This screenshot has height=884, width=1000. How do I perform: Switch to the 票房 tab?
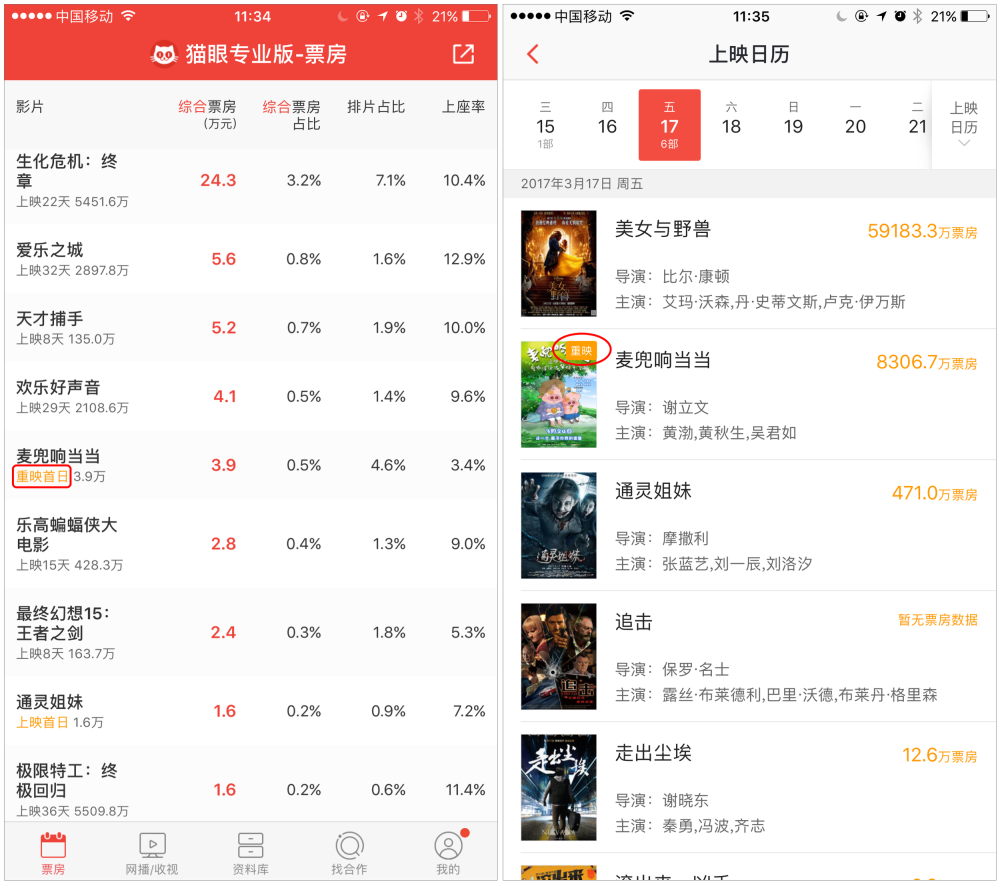(x=53, y=853)
